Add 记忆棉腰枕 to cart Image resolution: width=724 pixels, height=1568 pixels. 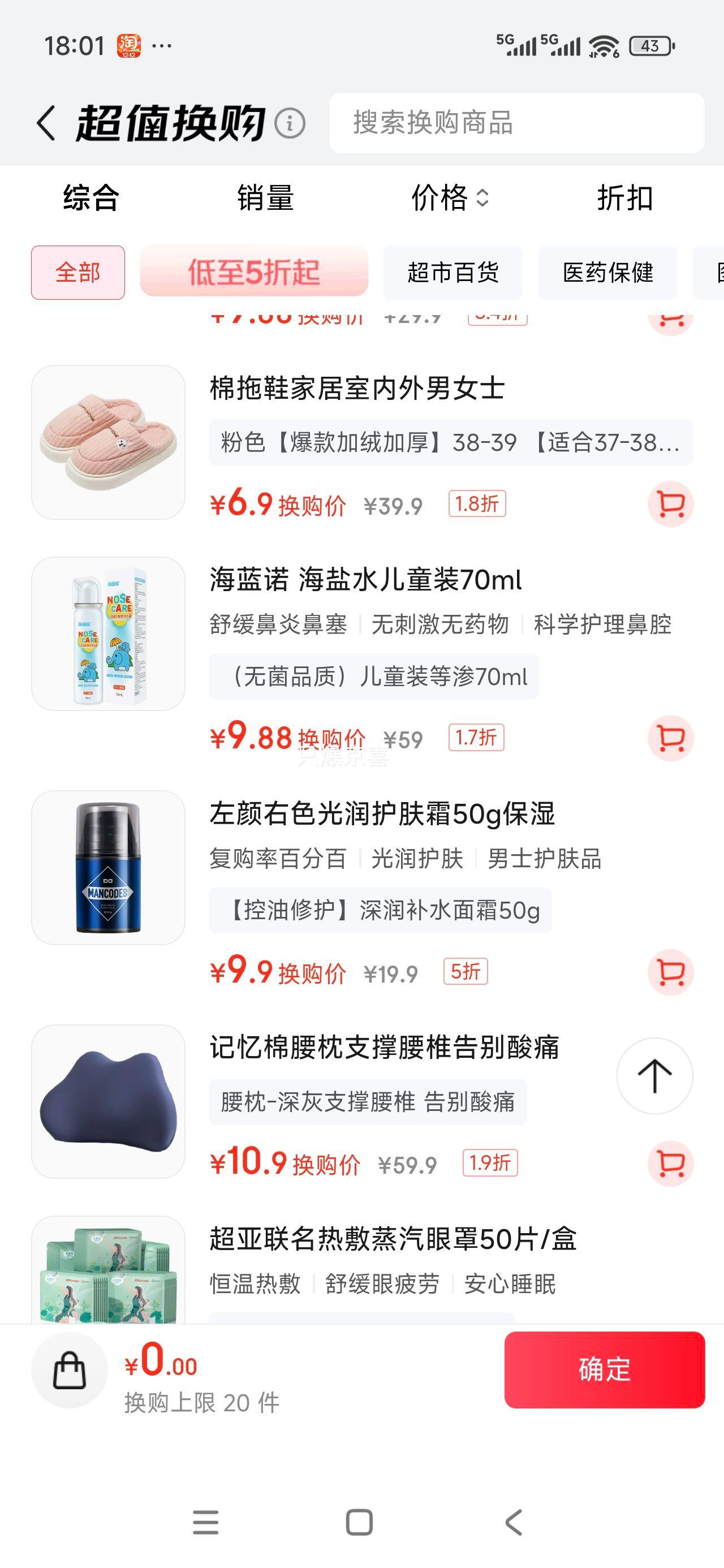(670, 1163)
